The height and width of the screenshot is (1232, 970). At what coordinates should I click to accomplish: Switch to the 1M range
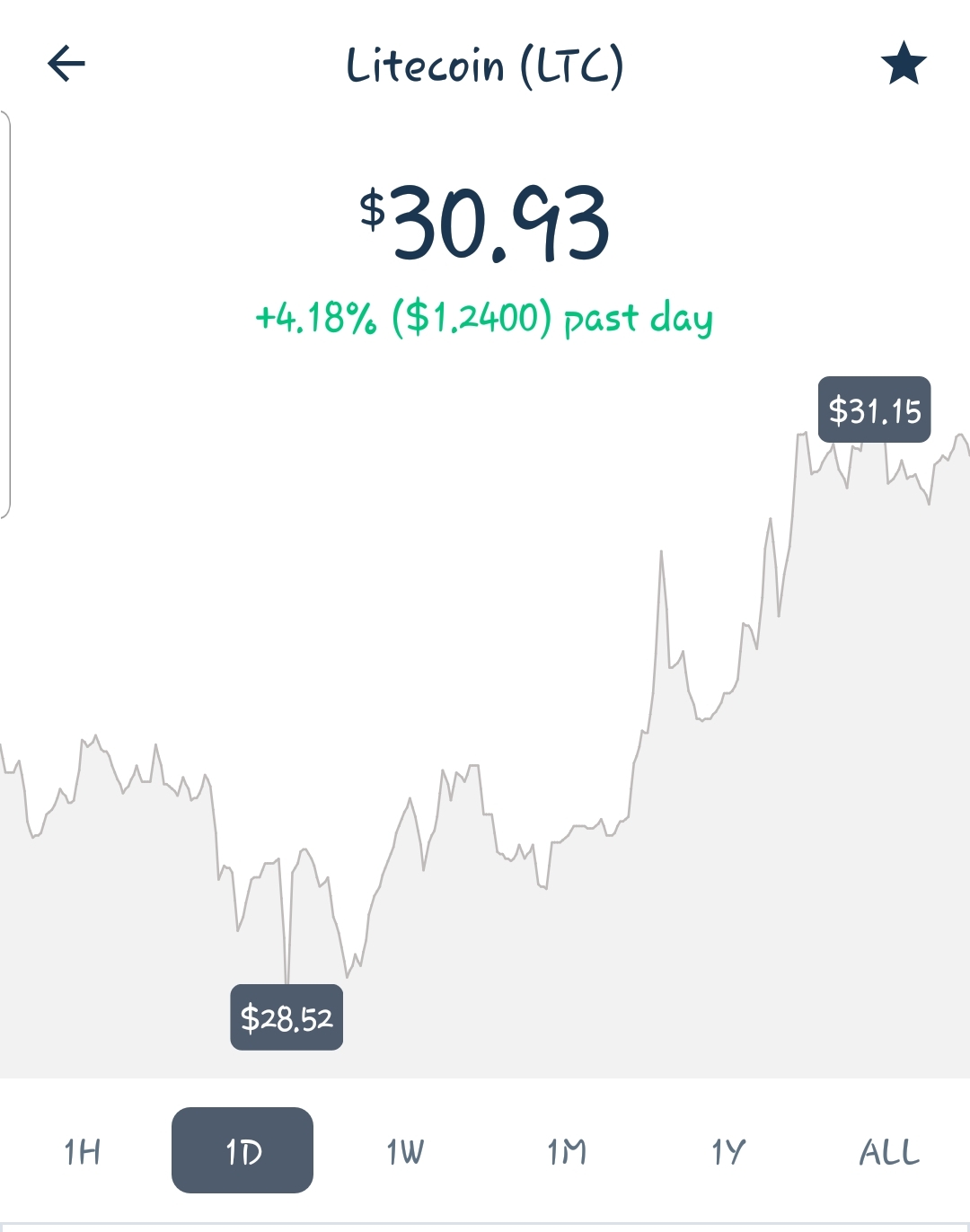pos(567,1151)
